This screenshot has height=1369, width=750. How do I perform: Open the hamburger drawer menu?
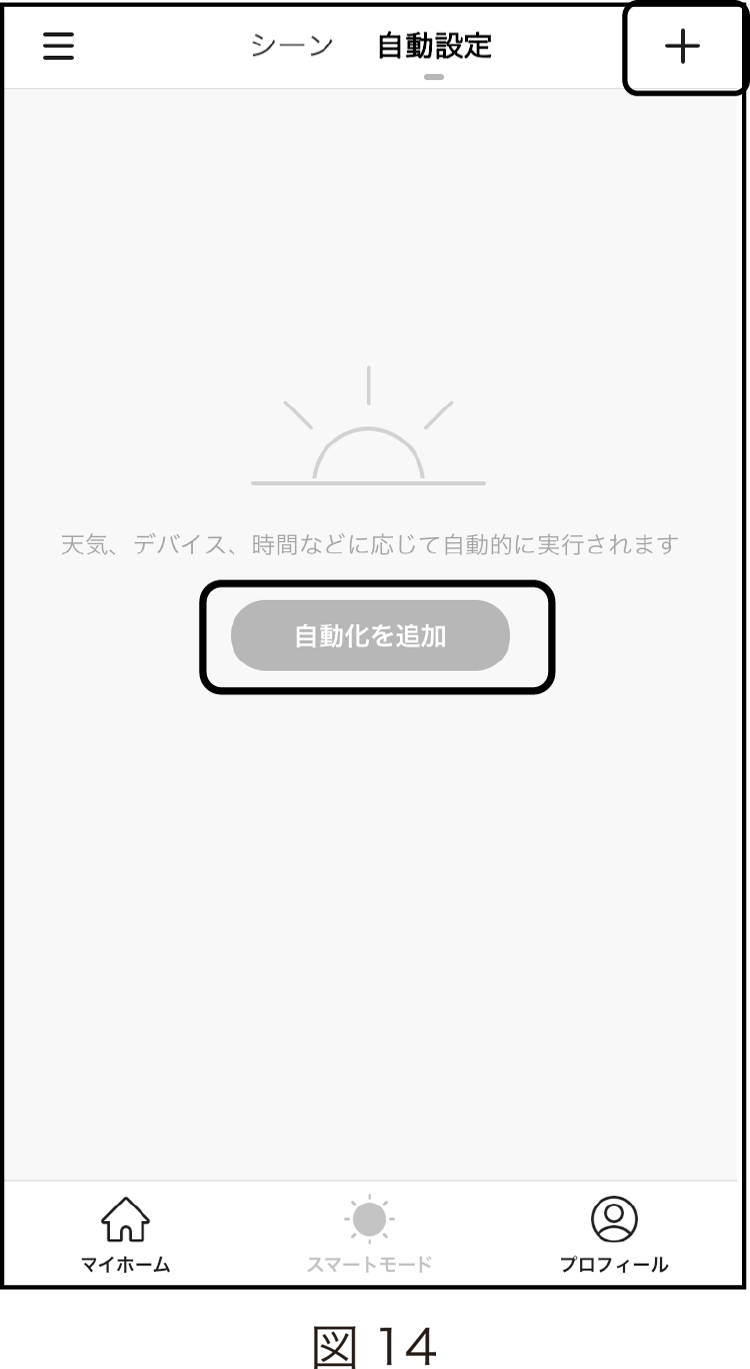pyautogui.click(x=58, y=46)
